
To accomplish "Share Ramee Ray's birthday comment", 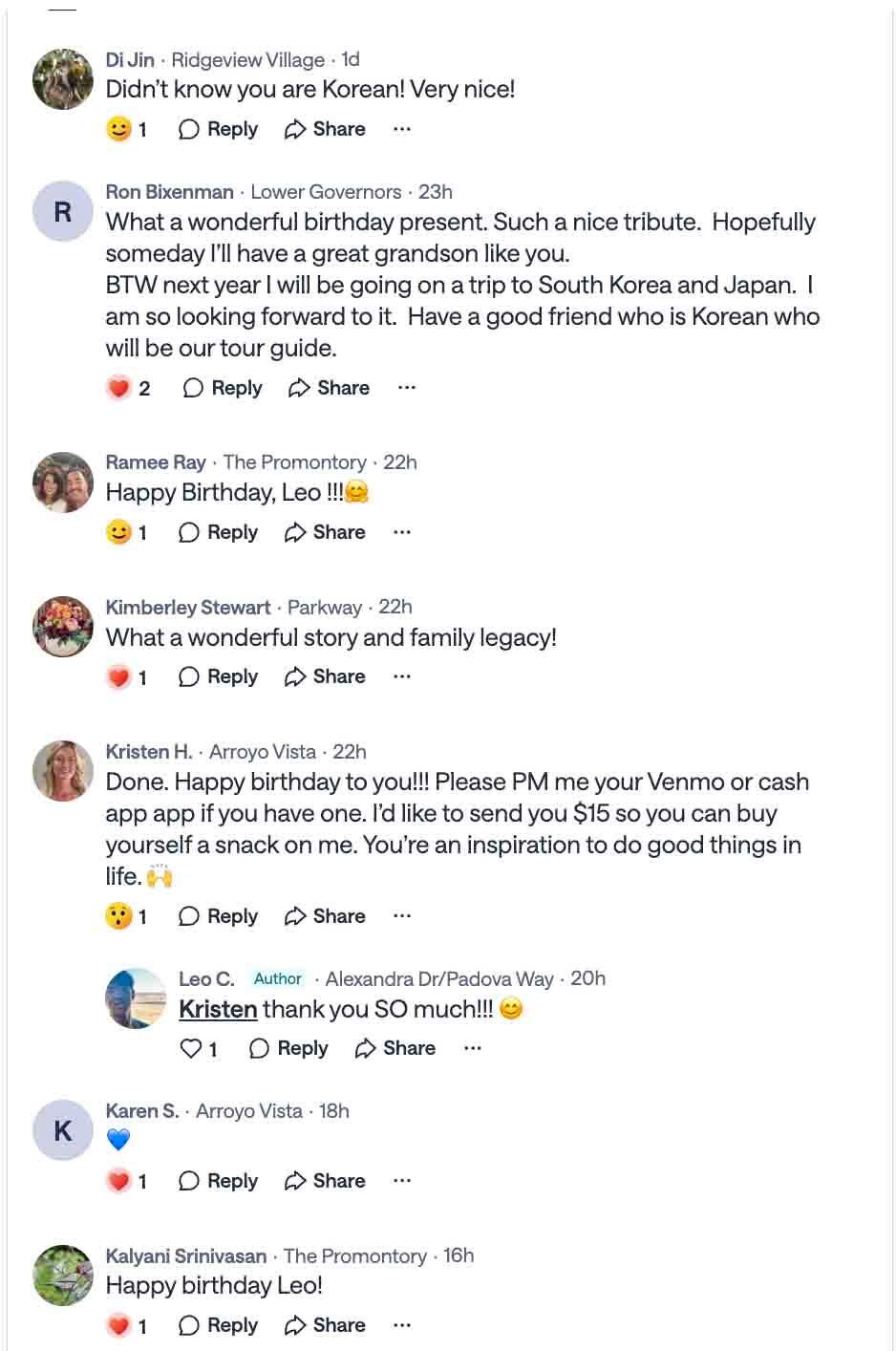I will click(326, 532).
